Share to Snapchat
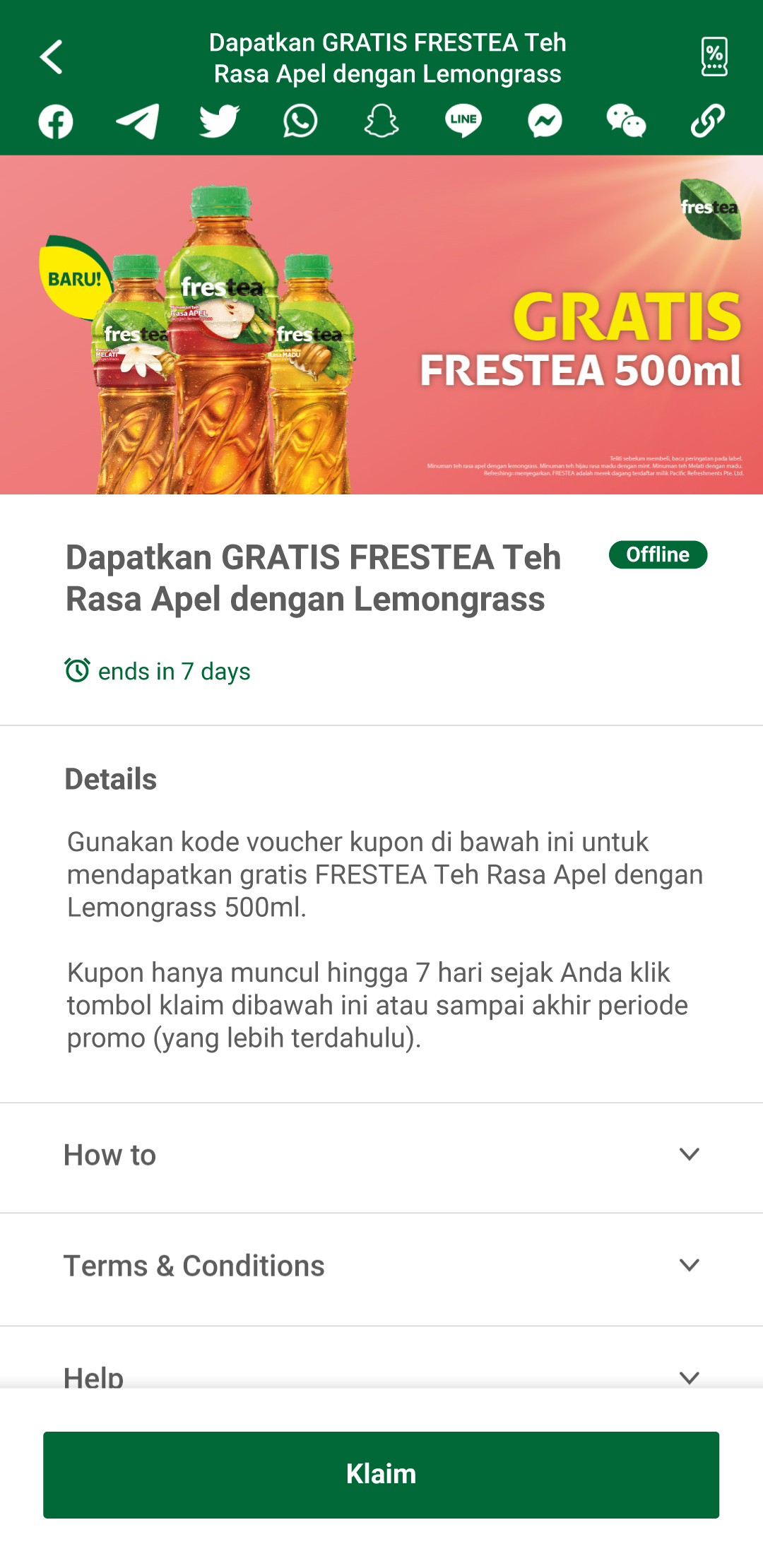 [x=381, y=121]
